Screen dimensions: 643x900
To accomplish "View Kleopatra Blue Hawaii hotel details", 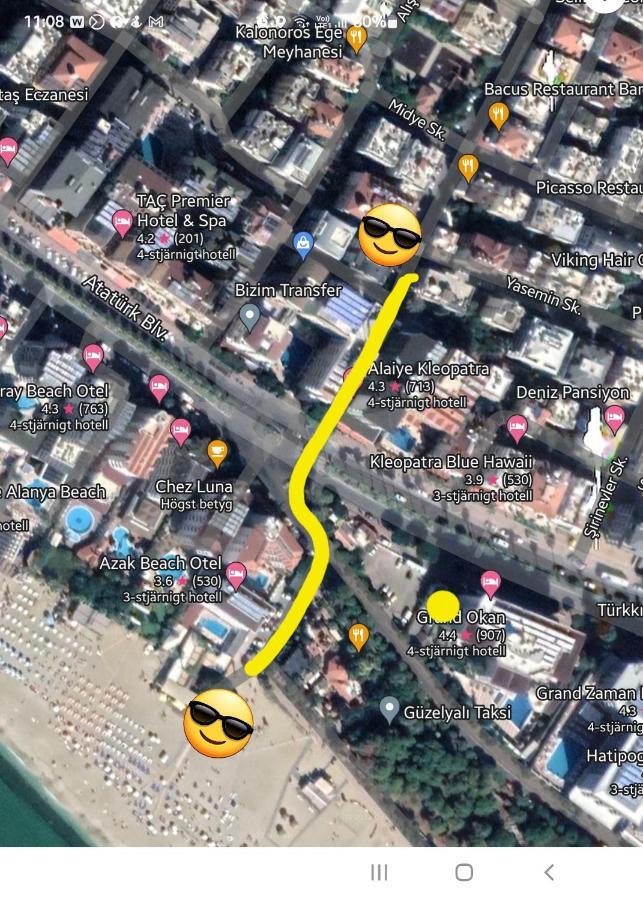I will point(516,428).
